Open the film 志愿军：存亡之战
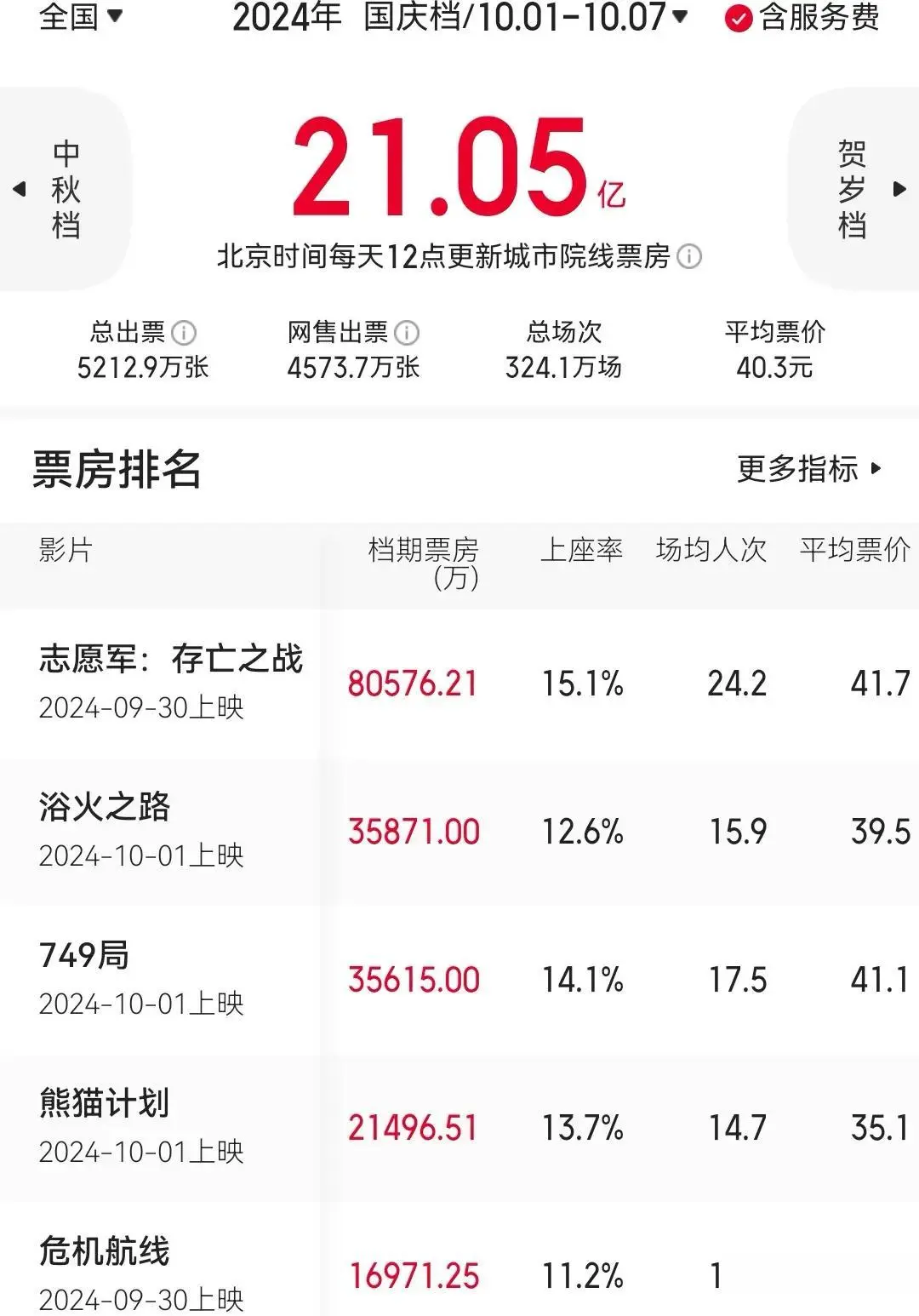 [170, 660]
